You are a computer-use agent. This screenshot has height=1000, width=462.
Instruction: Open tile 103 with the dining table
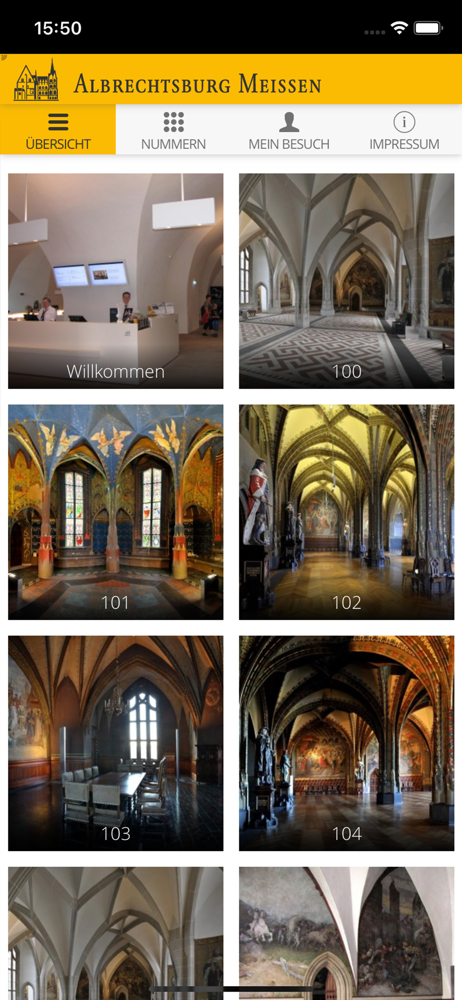[x=116, y=743]
